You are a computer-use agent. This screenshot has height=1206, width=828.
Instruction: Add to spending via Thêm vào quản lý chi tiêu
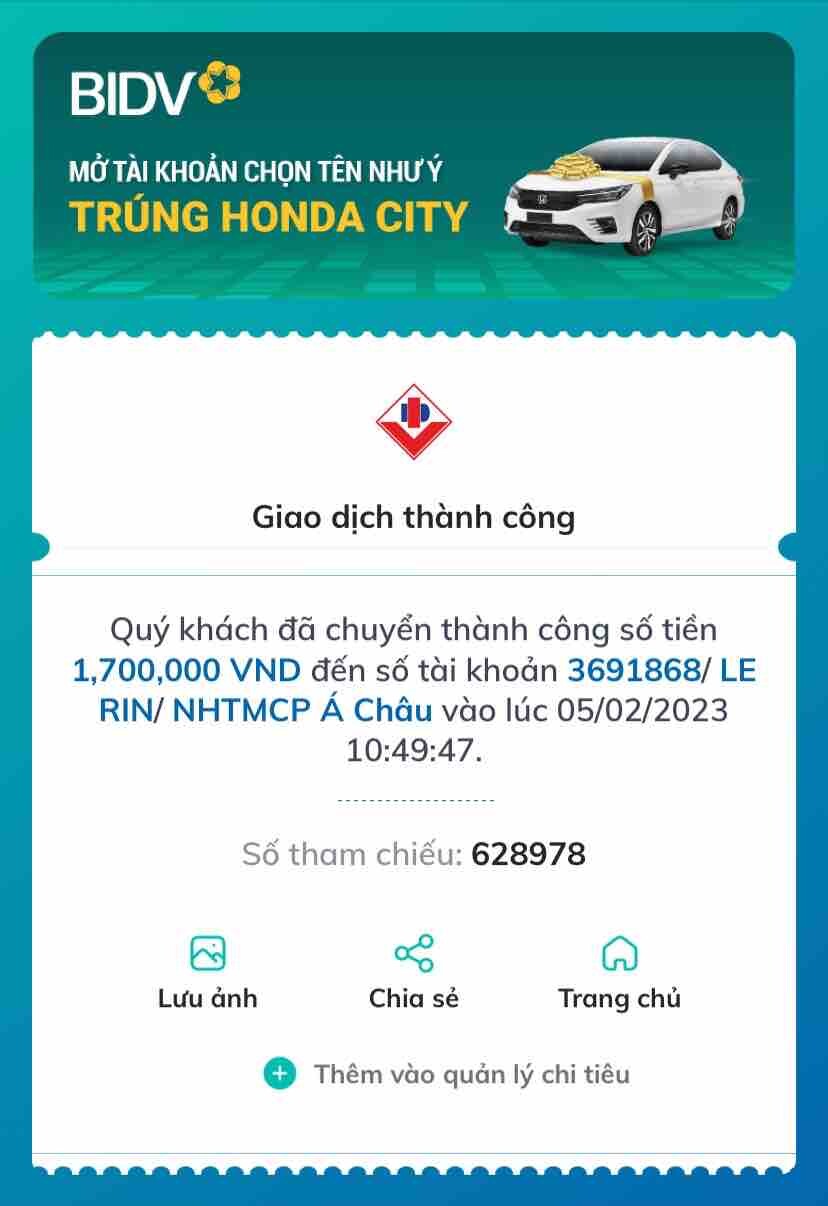(448, 1074)
